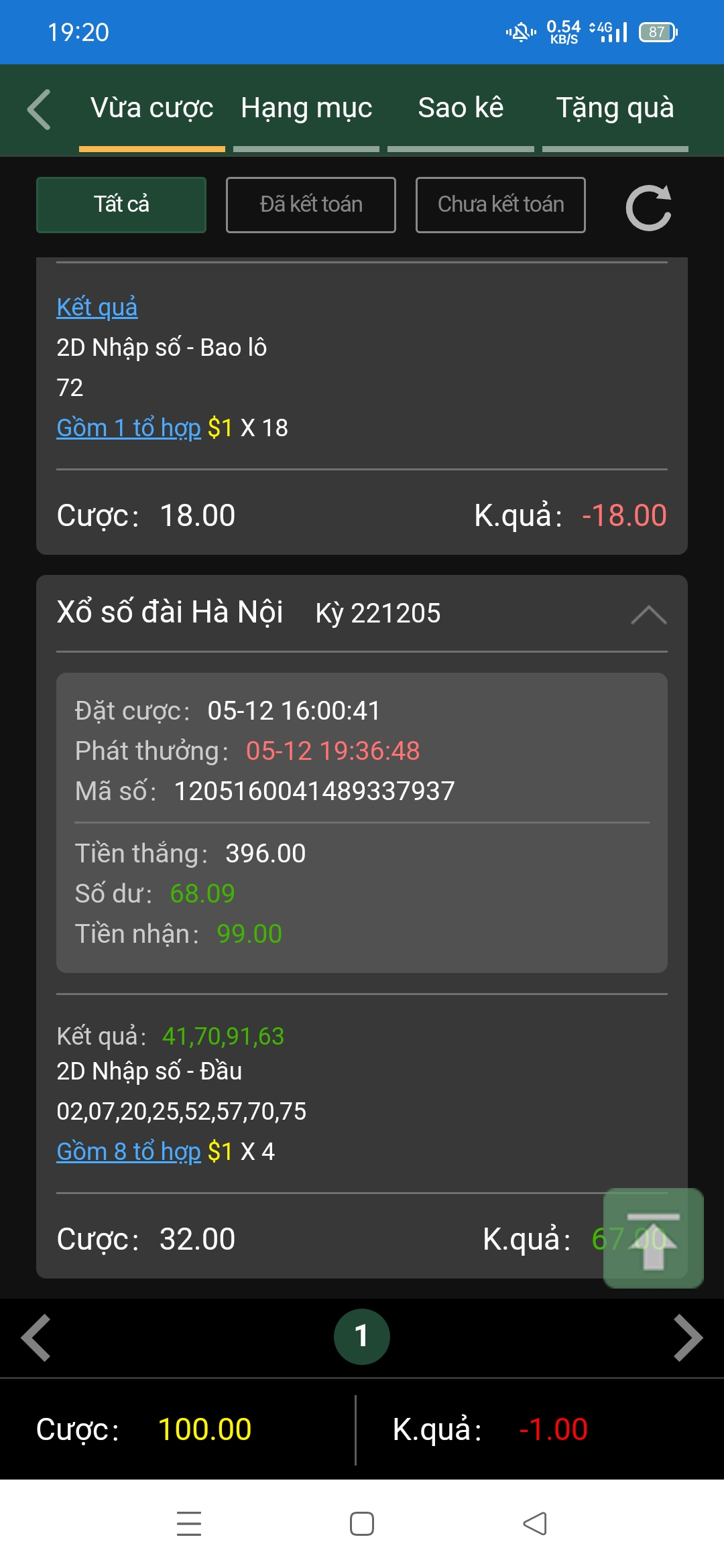The height and width of the screenshot is (1568, 724).
Task: Go to the previous page
Action: (x=36, y=1337)
